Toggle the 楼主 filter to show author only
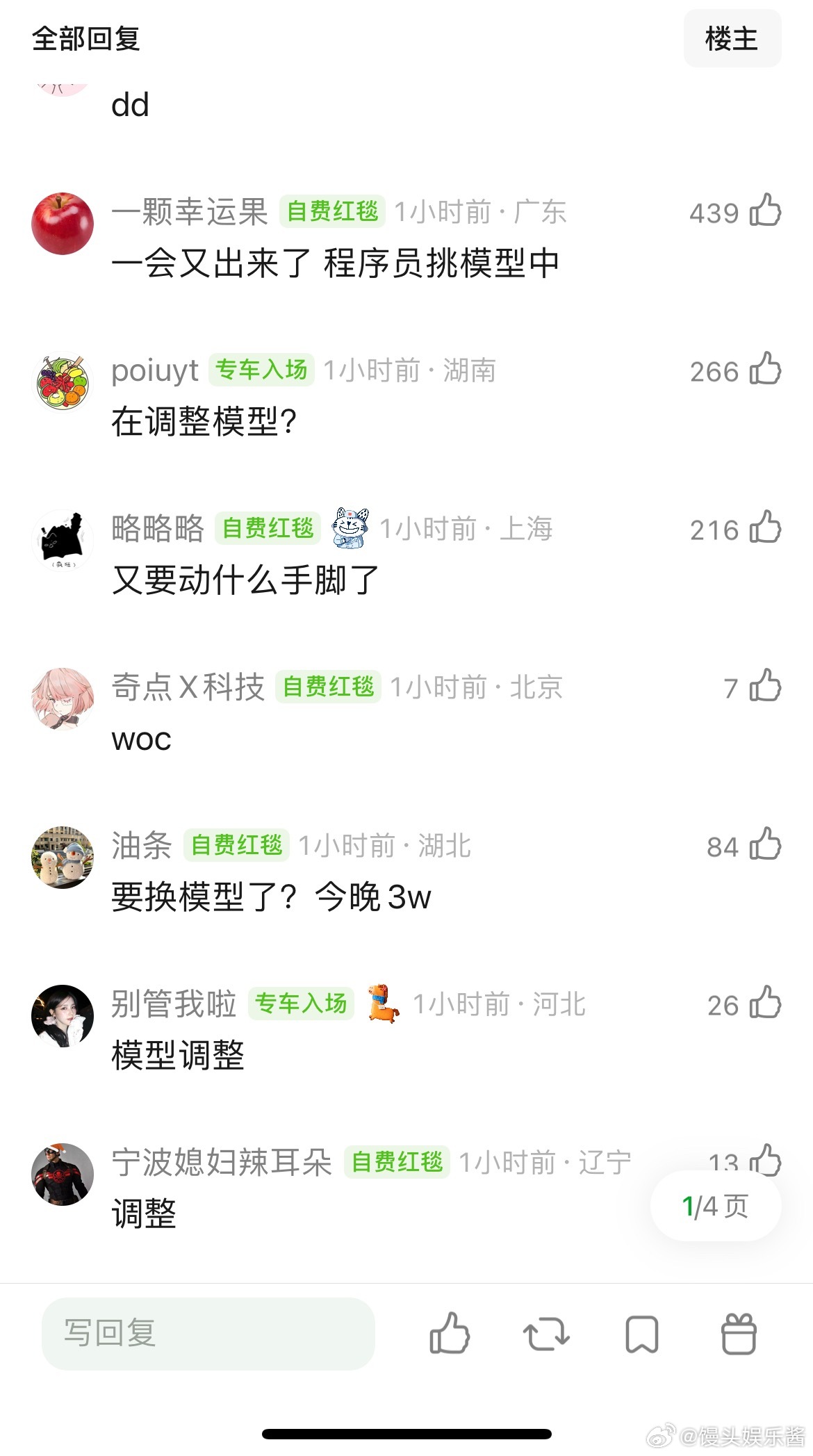The width and height of the screenshot is (813, 1456). coord(732,40)
